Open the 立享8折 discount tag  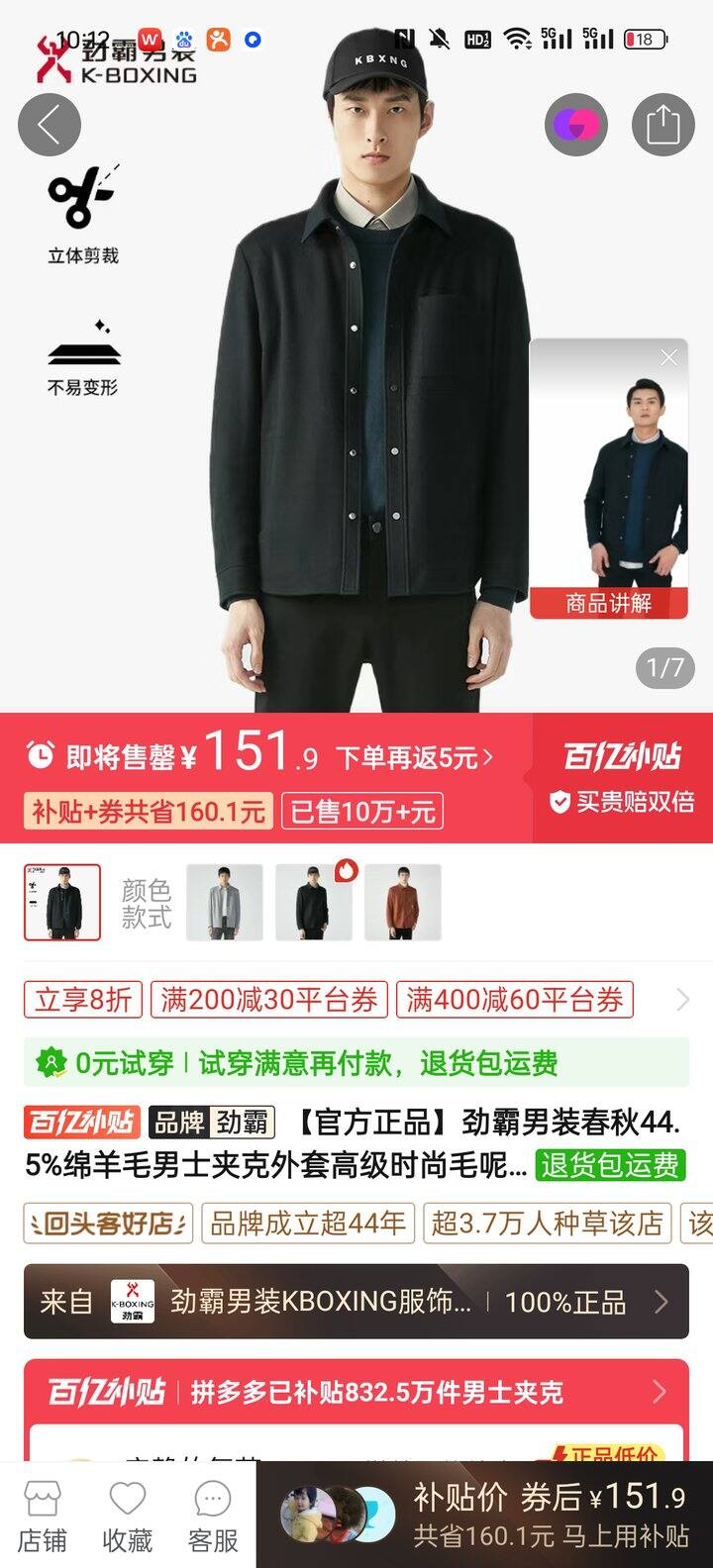click(83, 1000)
